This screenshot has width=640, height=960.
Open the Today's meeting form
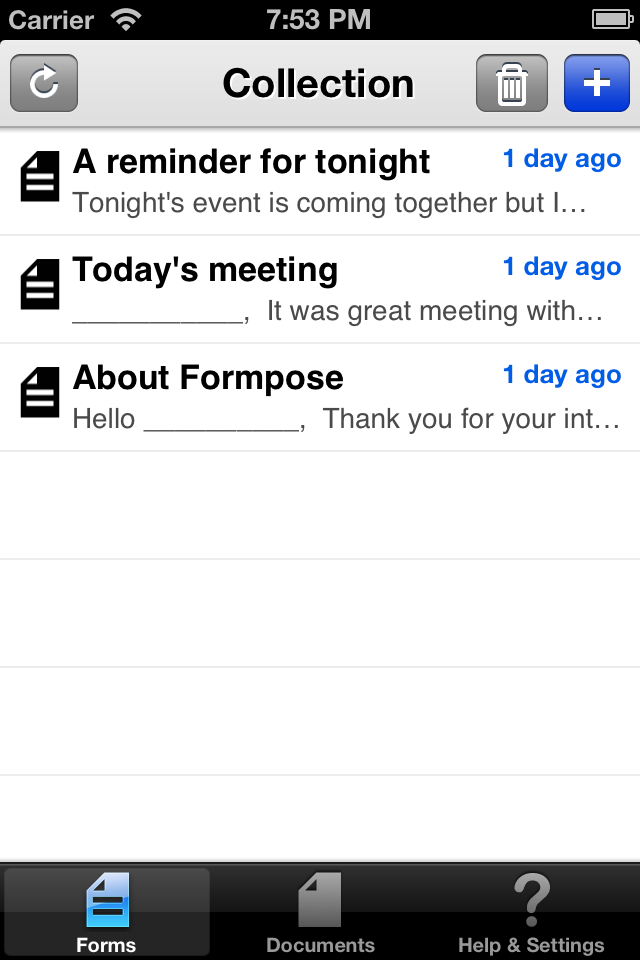click(x=320, y=289)
